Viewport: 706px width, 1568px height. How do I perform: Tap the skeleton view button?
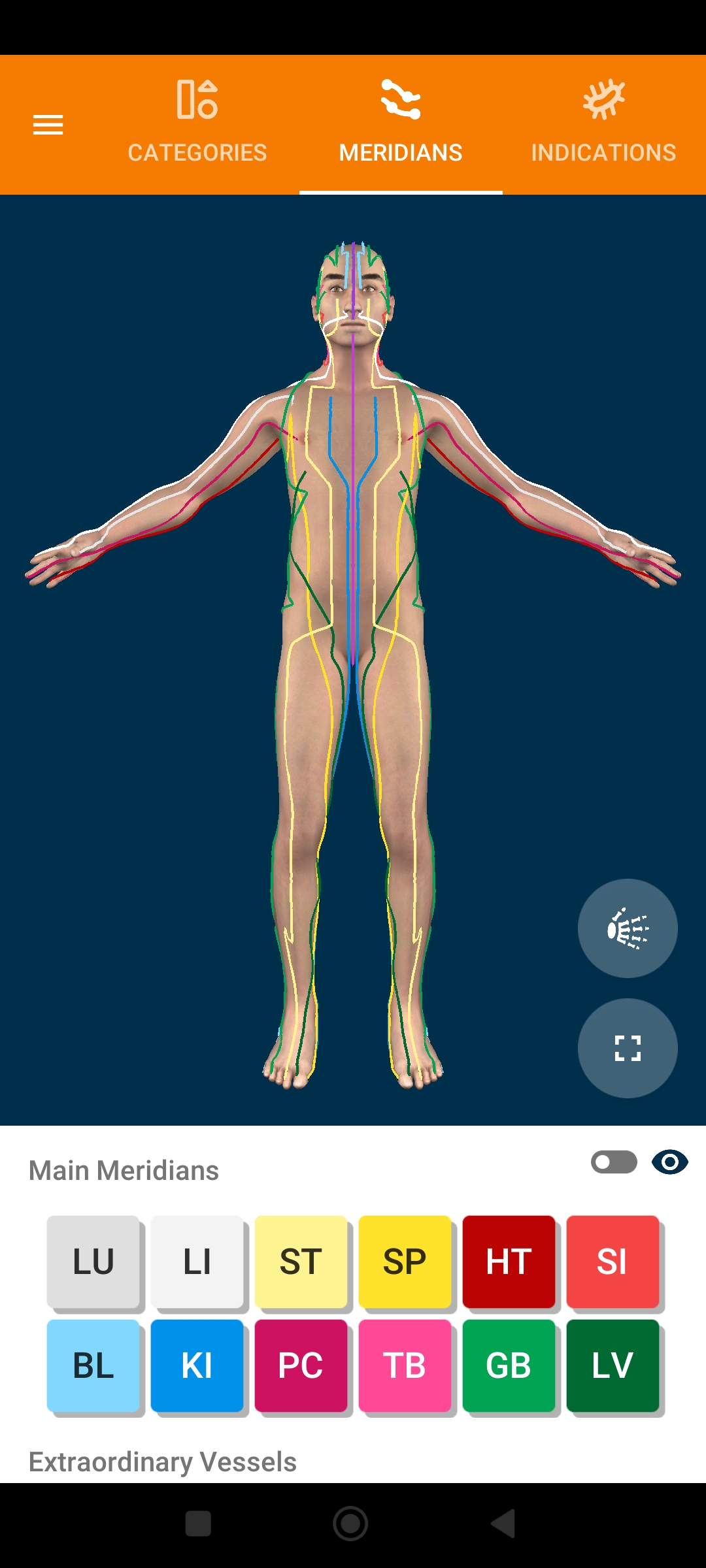click(x=627, y=928)
